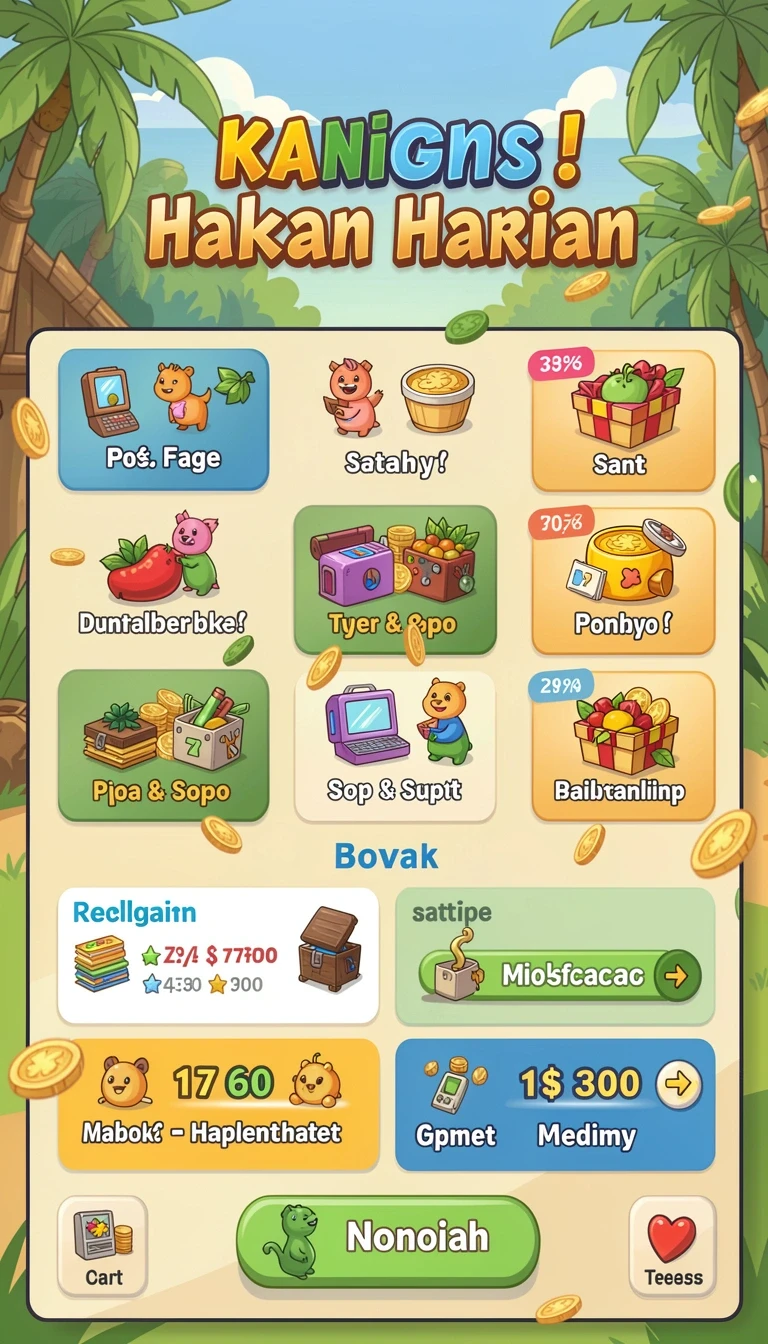Open the Cart
Screen dimensions: 768x1344
point(103,1245)
